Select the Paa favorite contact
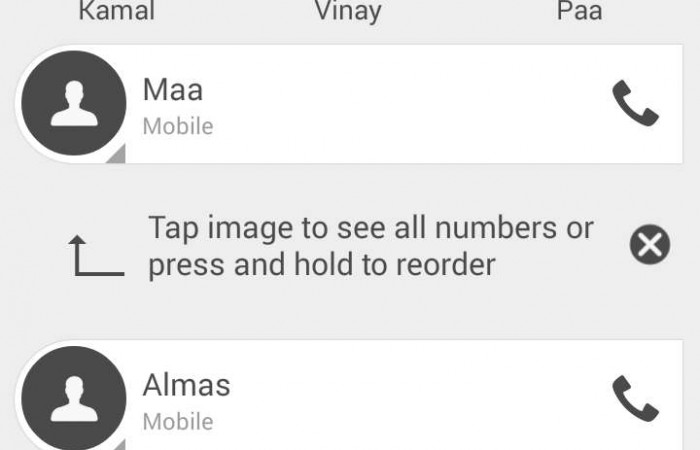Screen dimensions: 700x450 coord(579,12)
